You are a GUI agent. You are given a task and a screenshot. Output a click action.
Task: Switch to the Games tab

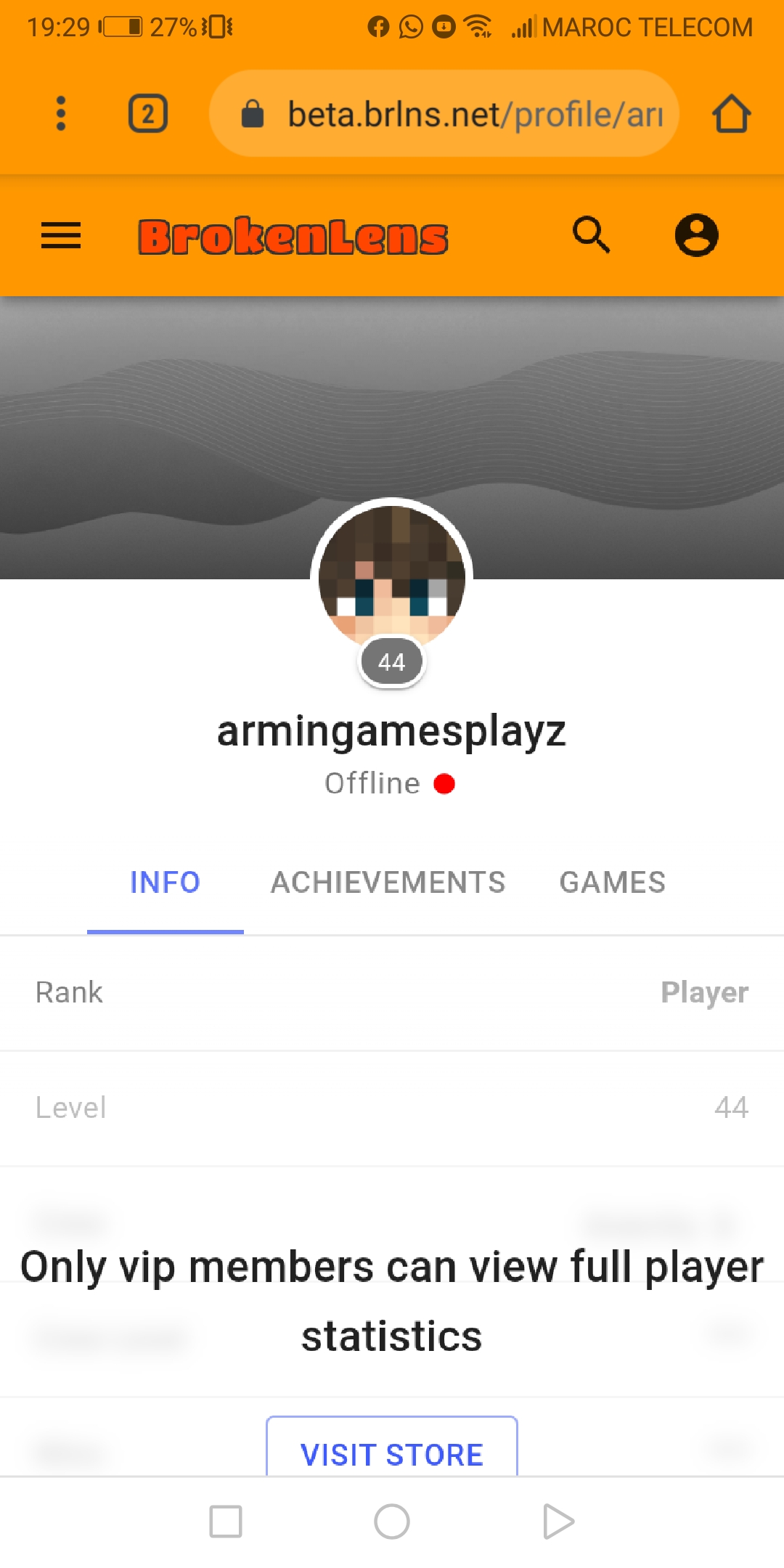(613, 883)
